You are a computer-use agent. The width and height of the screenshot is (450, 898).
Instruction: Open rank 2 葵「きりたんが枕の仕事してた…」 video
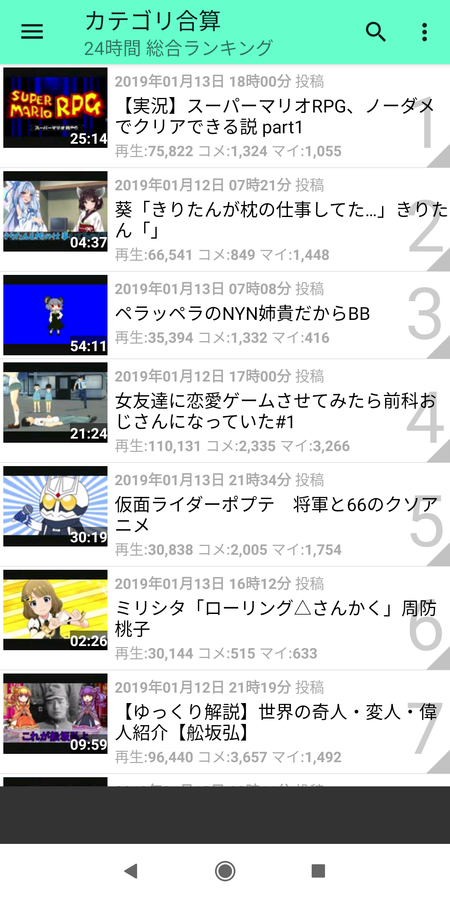click(225, 220)
